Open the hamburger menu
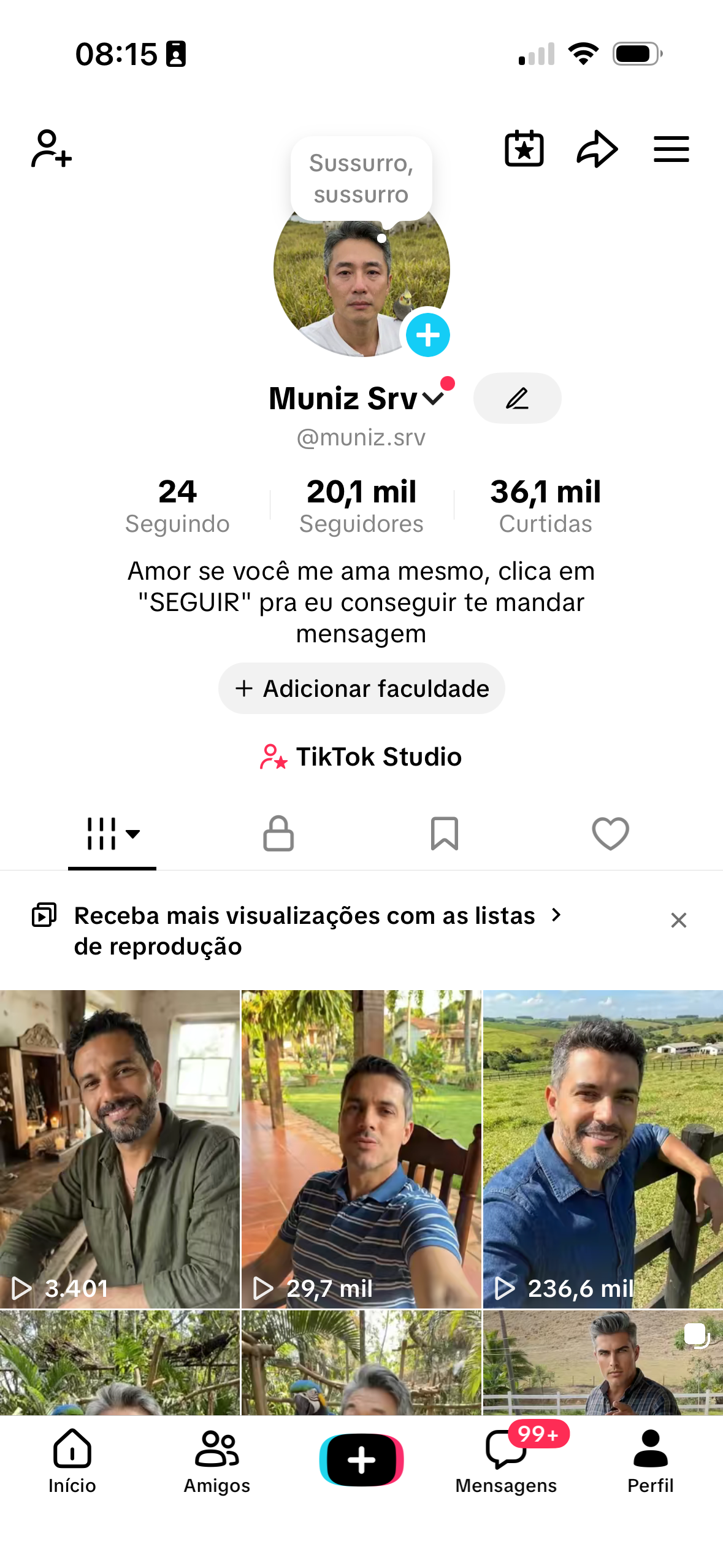The image size is (723, 1568). coord(671,148)
